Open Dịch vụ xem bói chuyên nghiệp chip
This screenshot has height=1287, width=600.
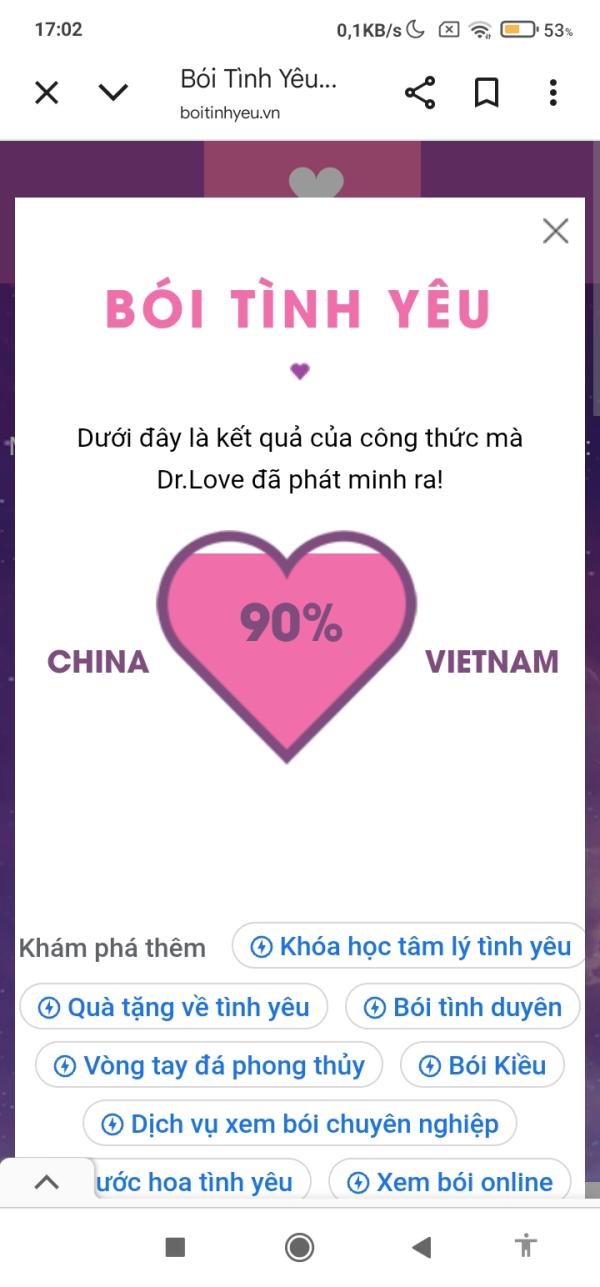coord(299,1123)
